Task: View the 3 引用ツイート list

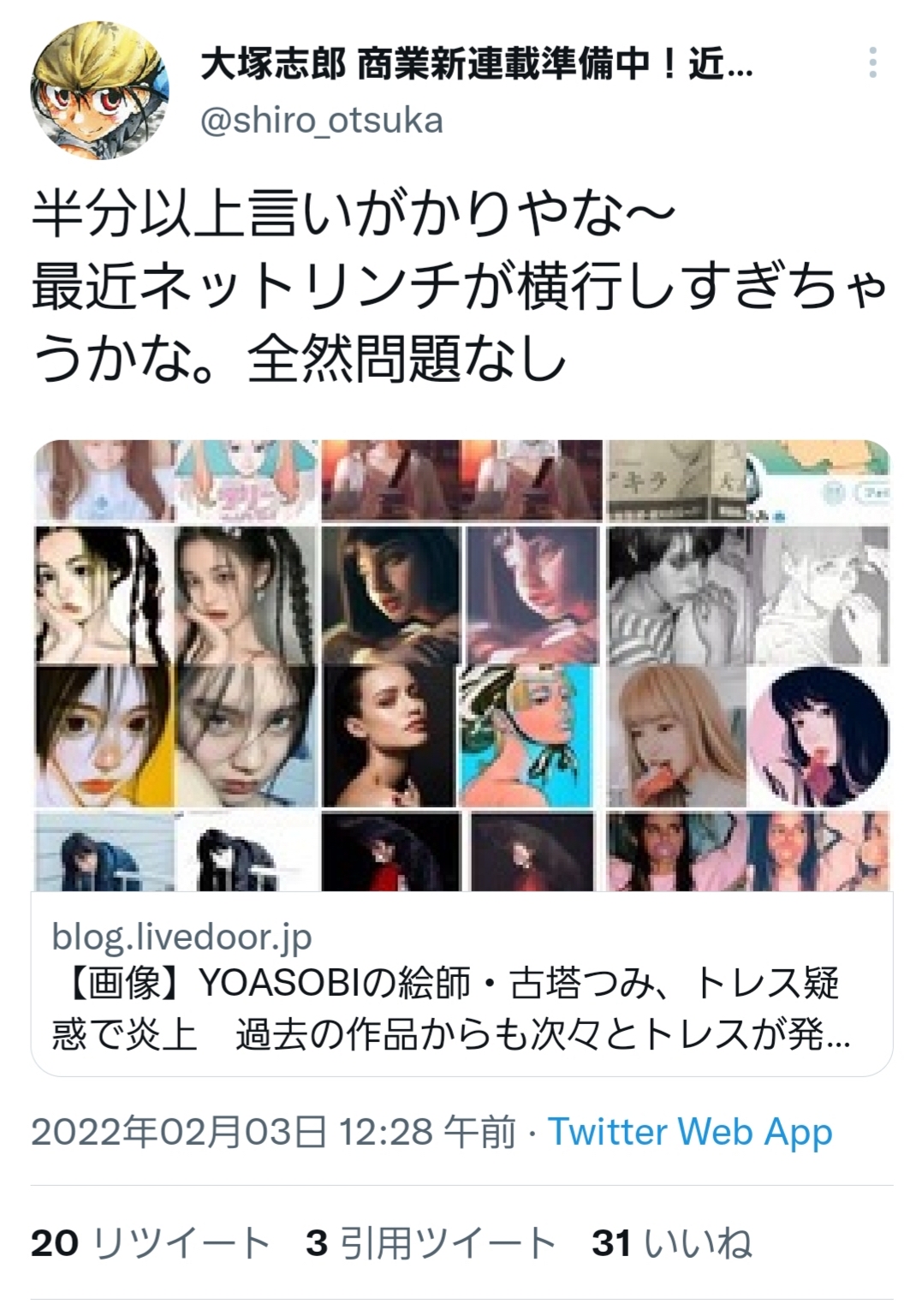Action: [431, 1243]
